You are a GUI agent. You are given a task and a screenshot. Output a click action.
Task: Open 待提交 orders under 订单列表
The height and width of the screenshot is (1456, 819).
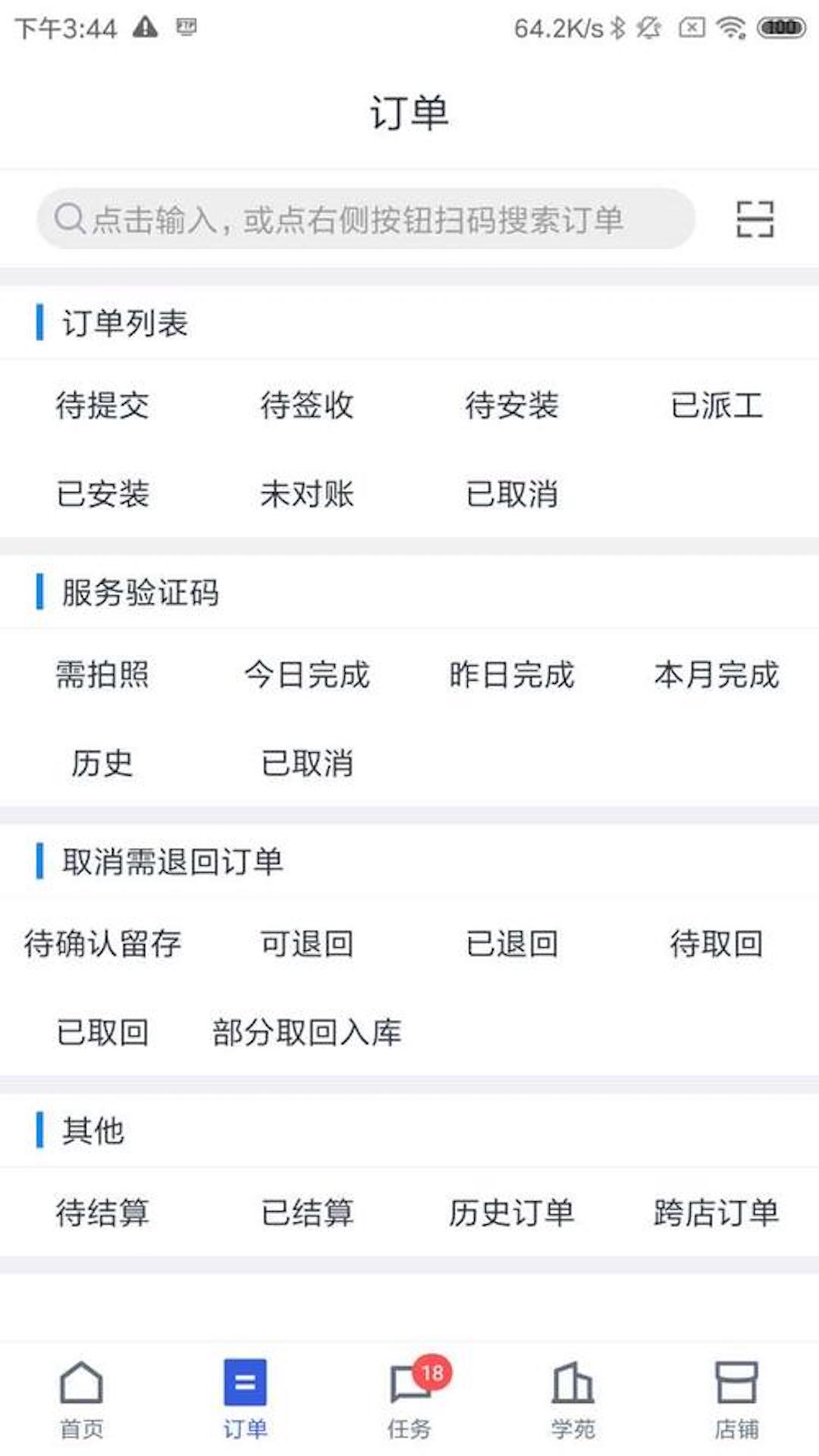102,407
